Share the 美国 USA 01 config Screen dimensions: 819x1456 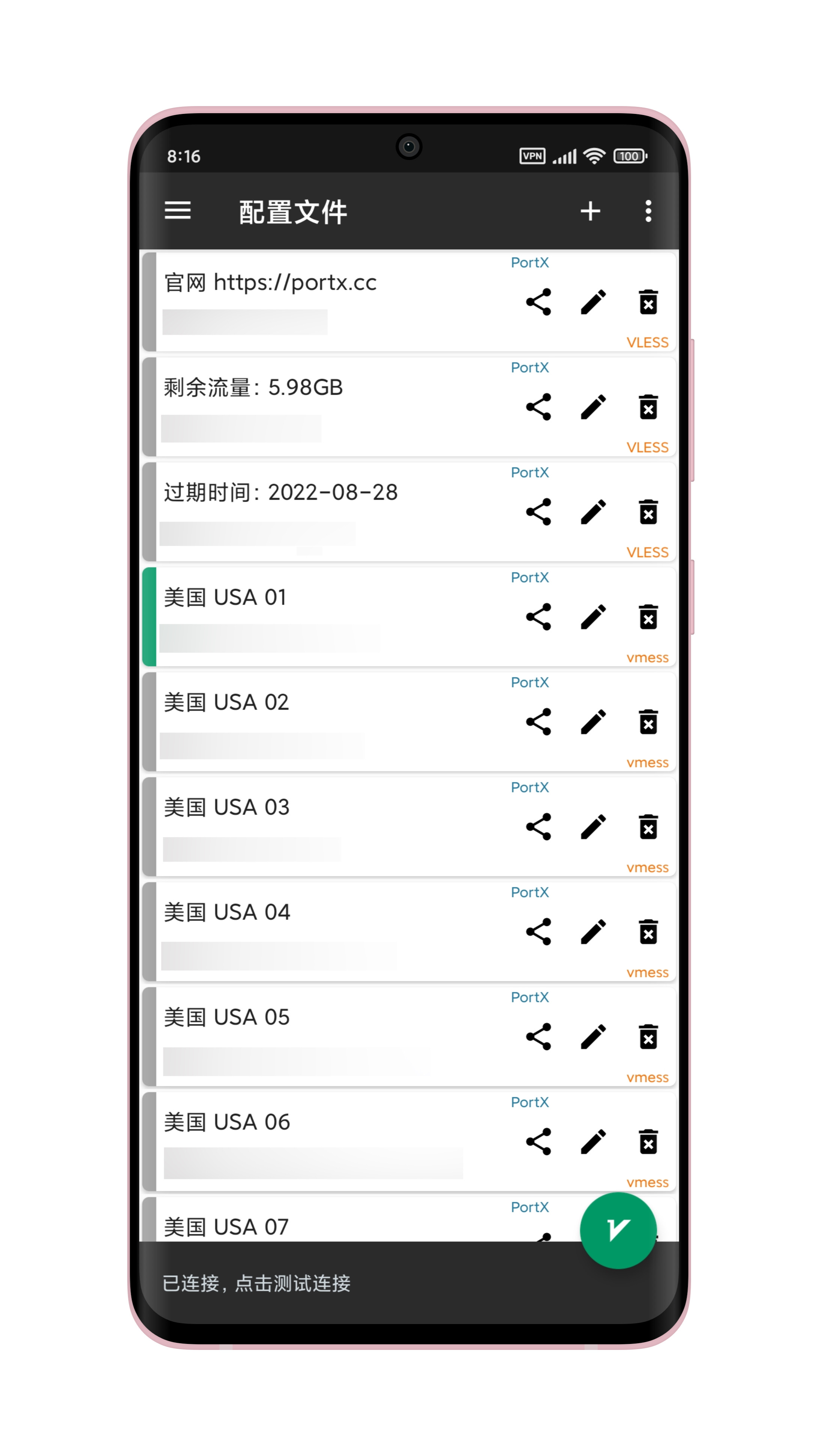pos(538,617)
